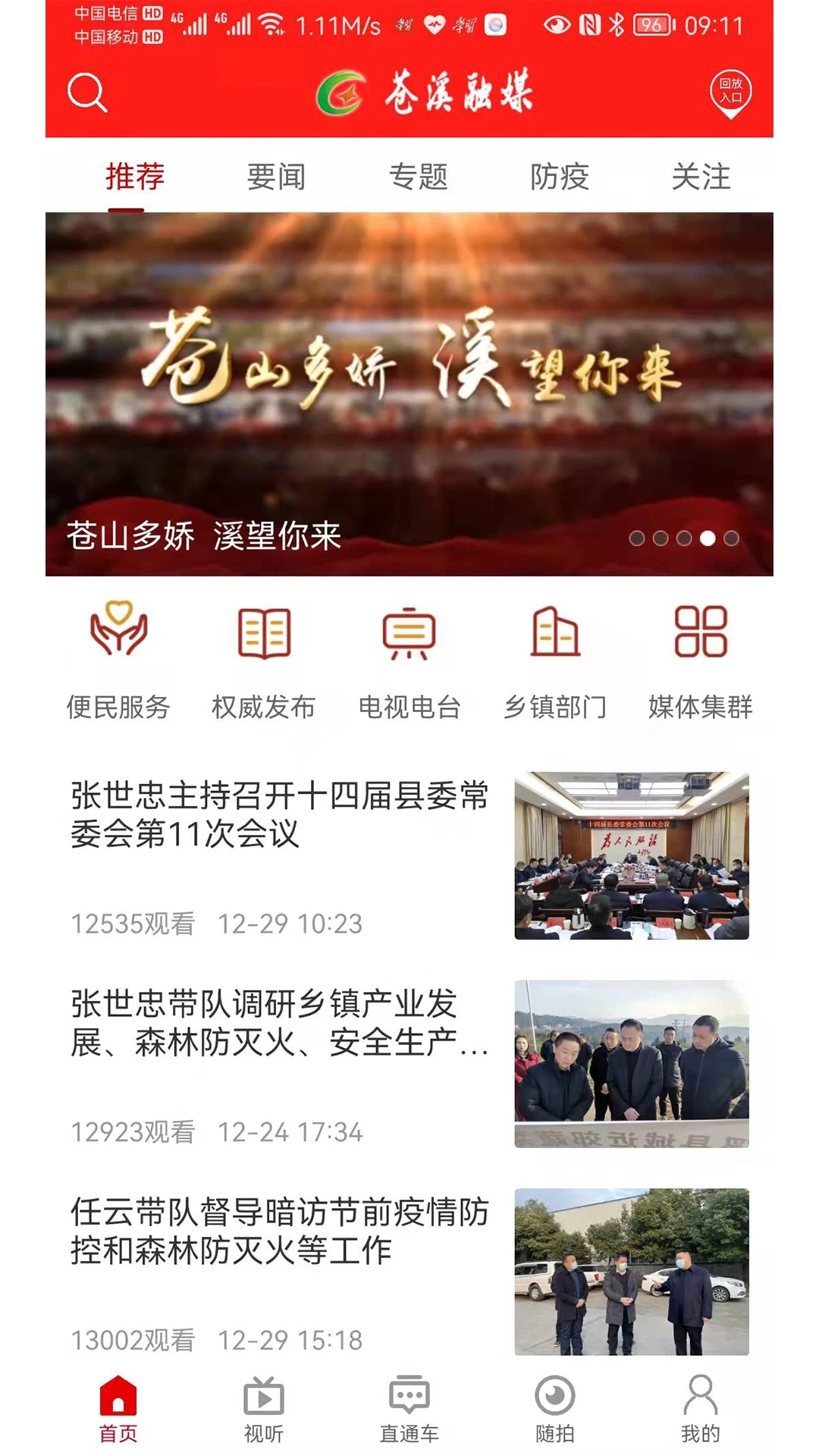Open the 专题 special topics tab
819x1456 pixels.
pyautogui.click(x=419, y=177)
